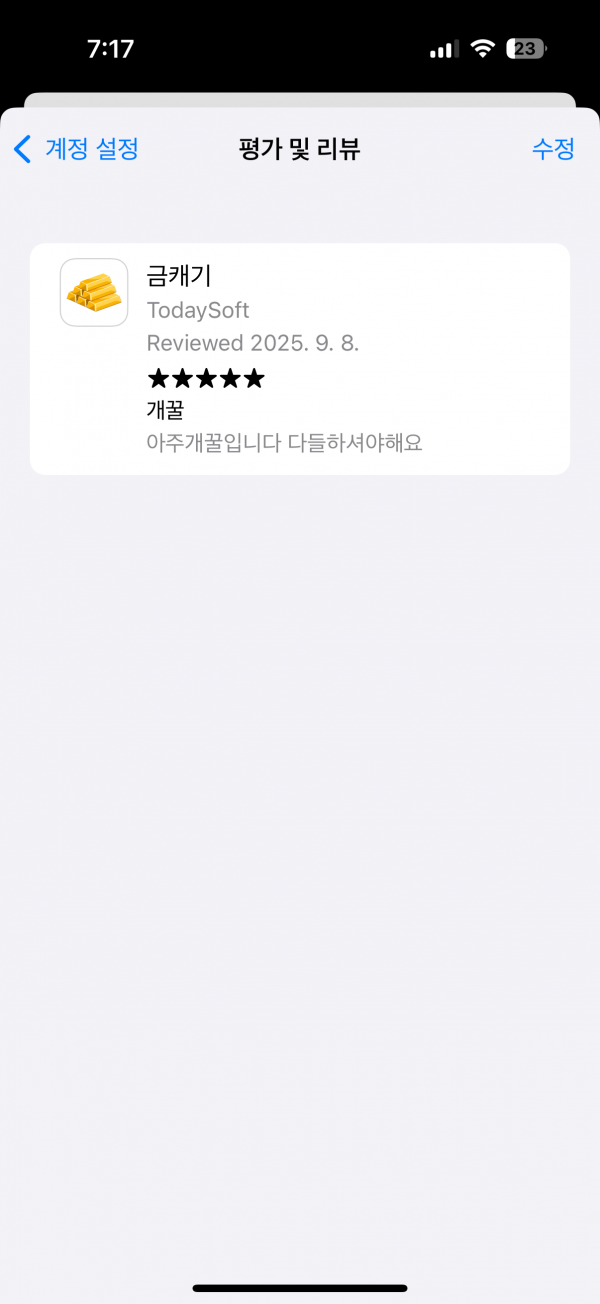Go back to 계정 설정

(x=76, y=149)
